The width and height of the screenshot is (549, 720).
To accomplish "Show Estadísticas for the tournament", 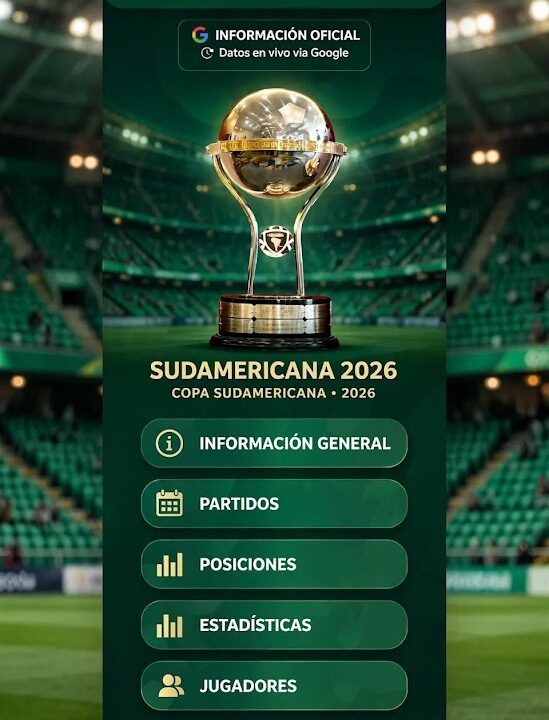I will coord(274,625).
